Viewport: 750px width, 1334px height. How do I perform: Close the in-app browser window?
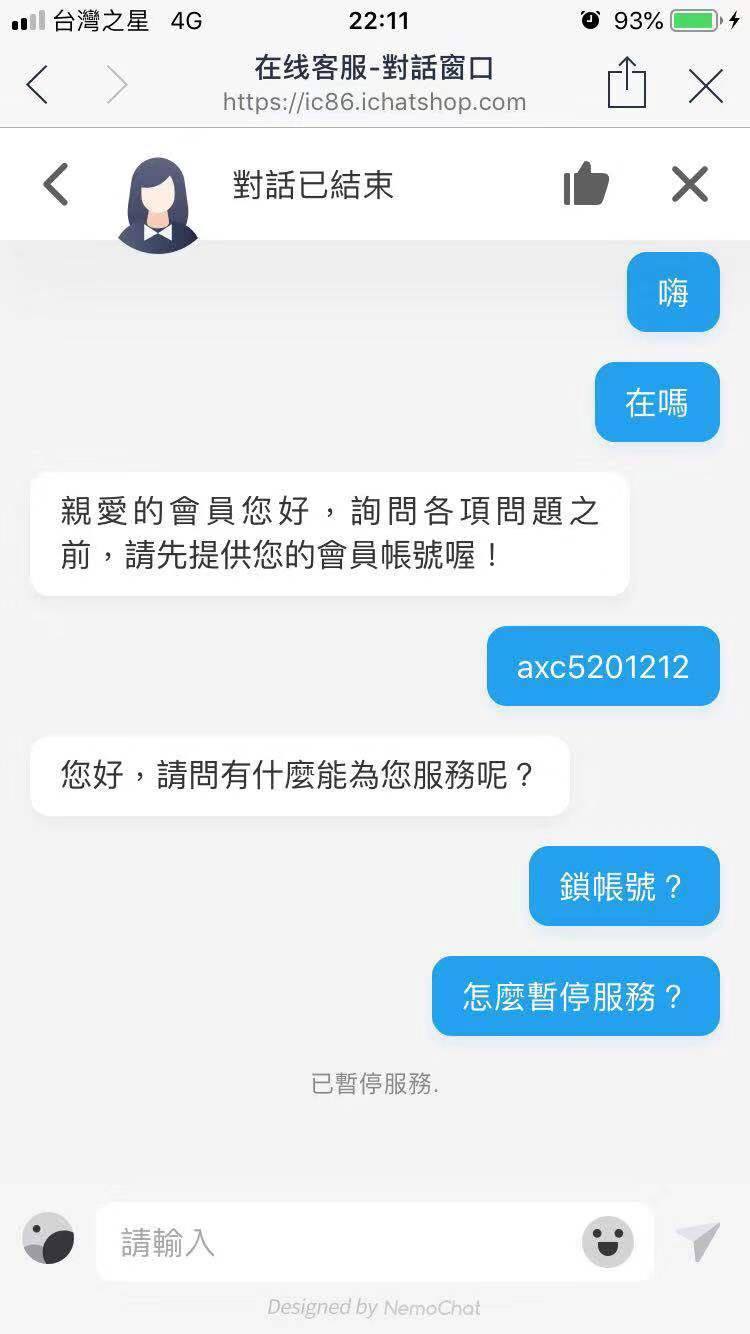[706, 86]
